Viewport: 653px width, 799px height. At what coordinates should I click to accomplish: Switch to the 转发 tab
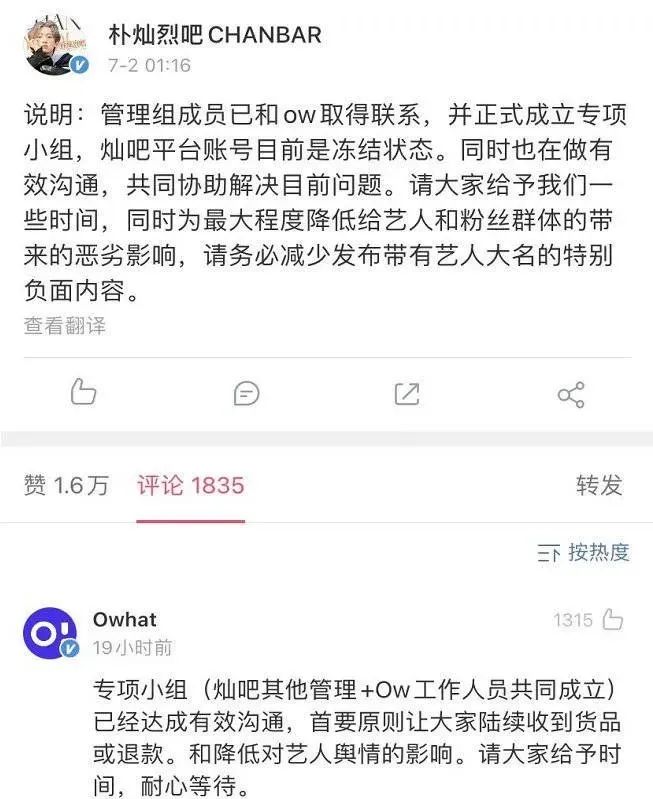599,486
